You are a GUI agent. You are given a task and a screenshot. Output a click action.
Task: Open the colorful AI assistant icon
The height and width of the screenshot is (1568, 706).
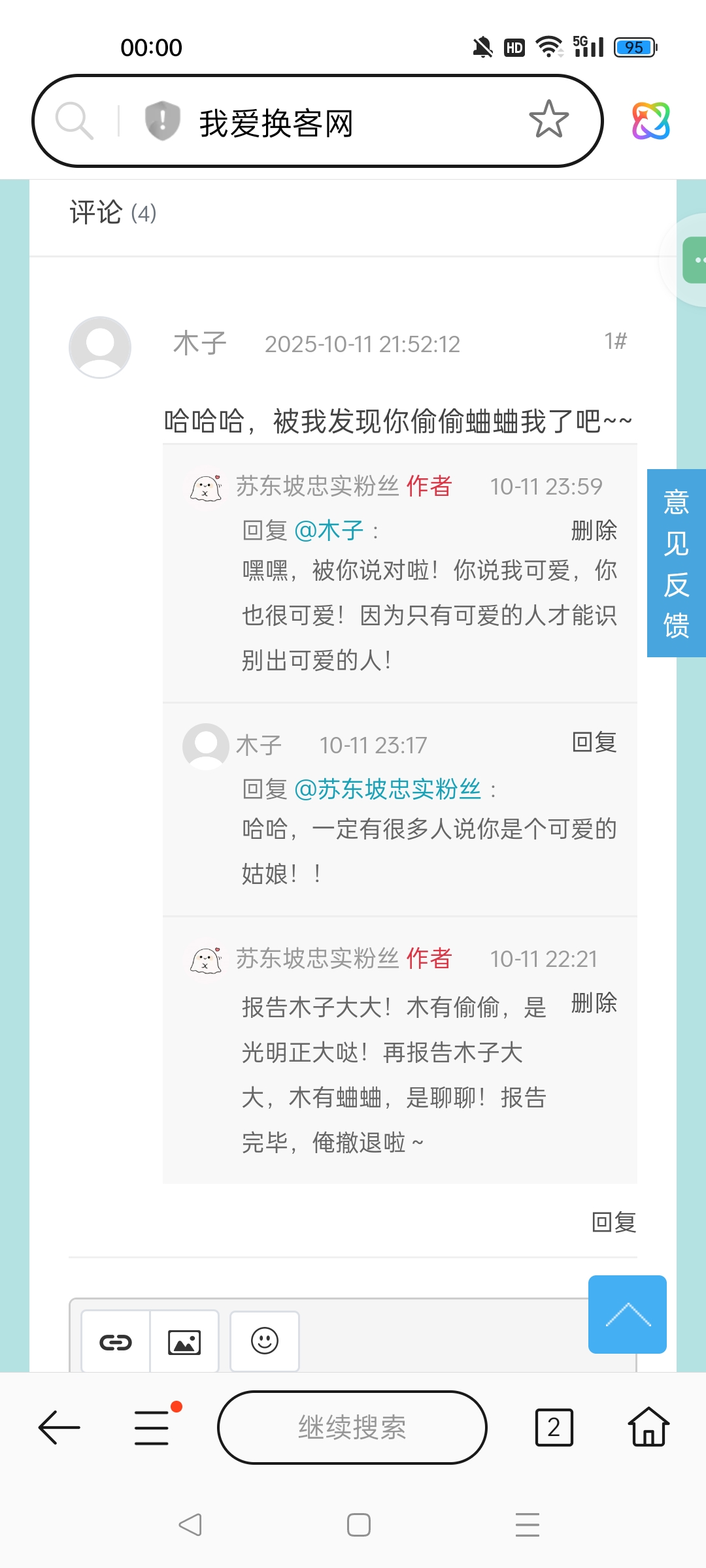tap(650, 121)
